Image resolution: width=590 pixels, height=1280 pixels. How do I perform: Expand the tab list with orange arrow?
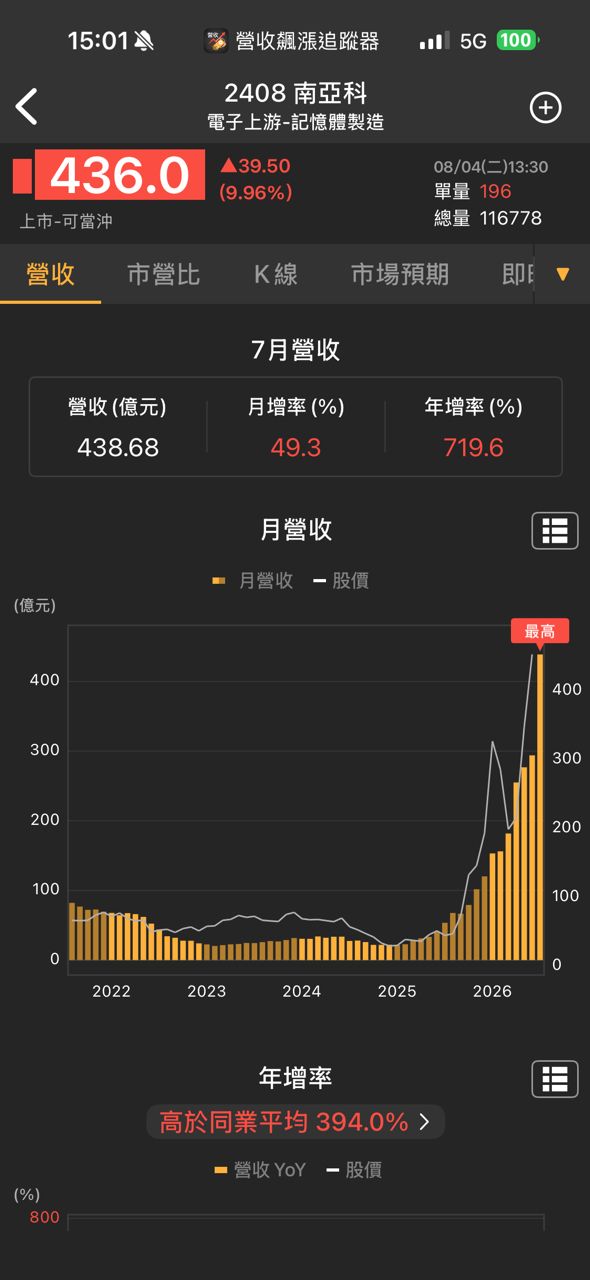click(563, 274)
